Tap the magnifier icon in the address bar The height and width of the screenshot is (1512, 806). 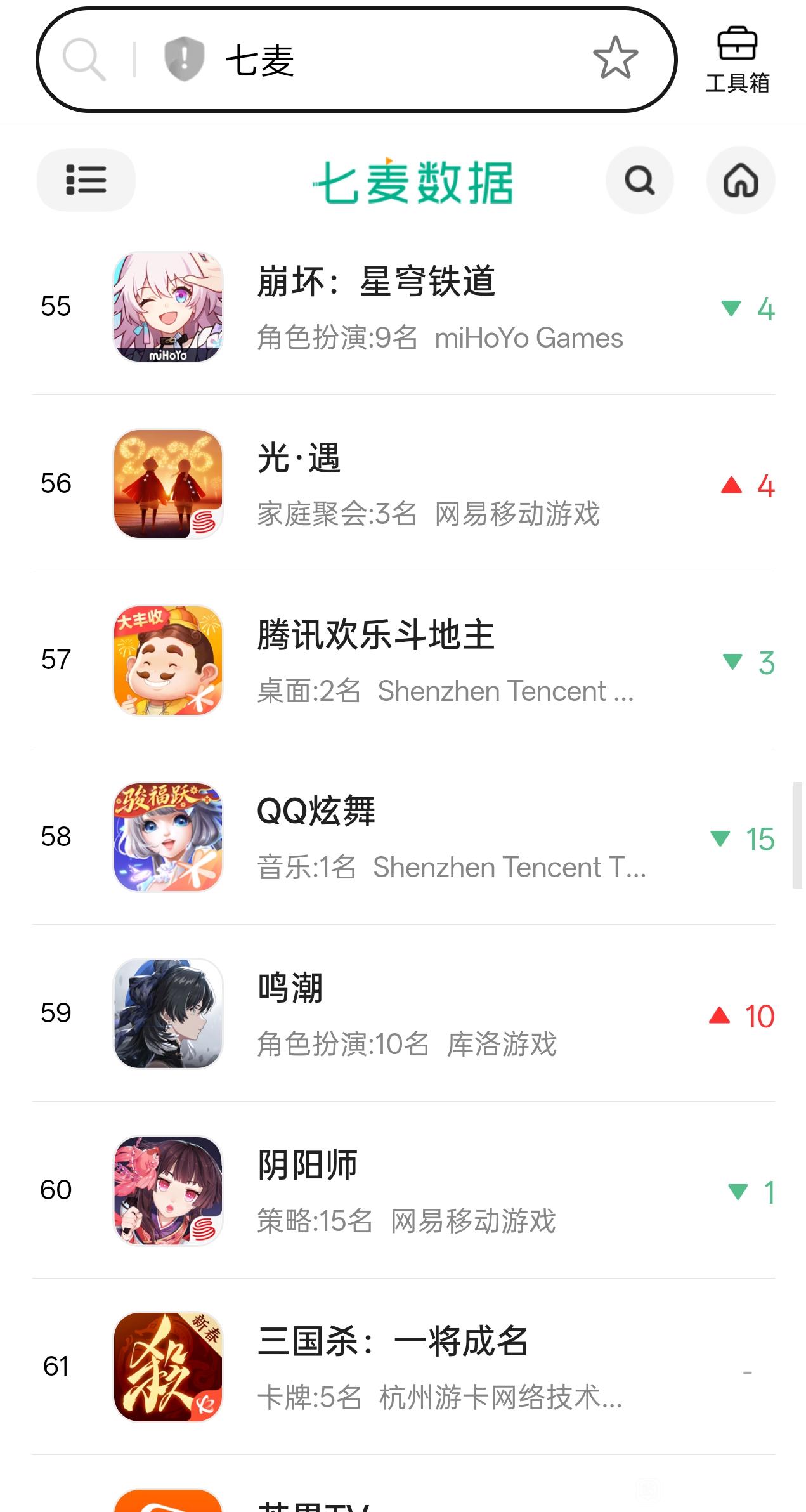[x=84, y=60]
